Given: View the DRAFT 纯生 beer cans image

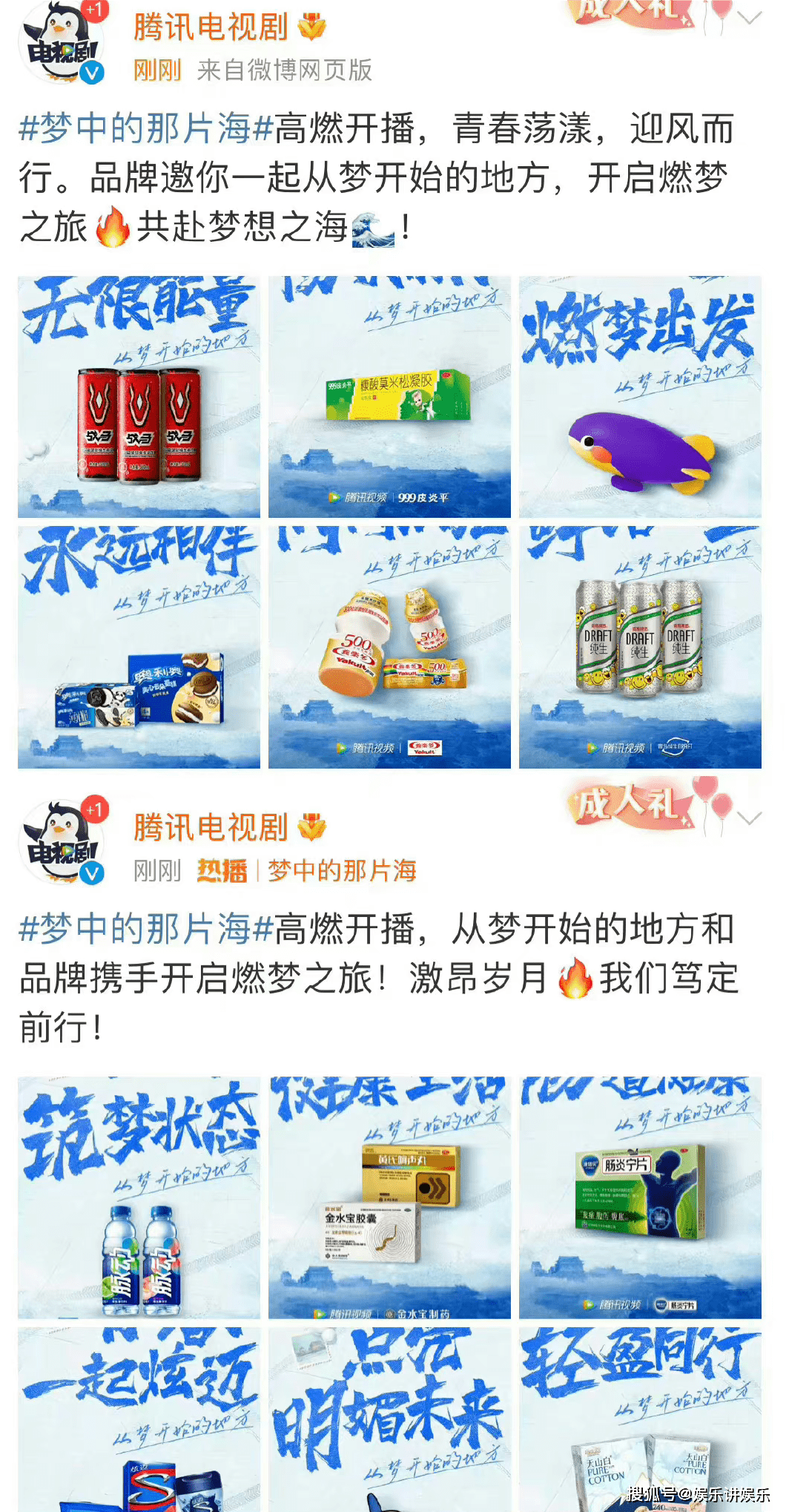Looking at the screenshot, I should 640,647.
